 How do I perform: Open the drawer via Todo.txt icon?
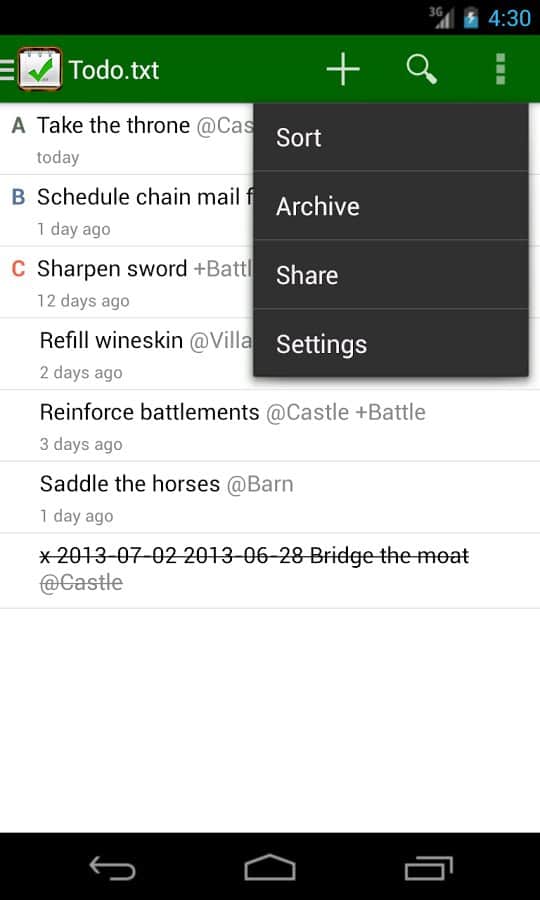point(32,69)
